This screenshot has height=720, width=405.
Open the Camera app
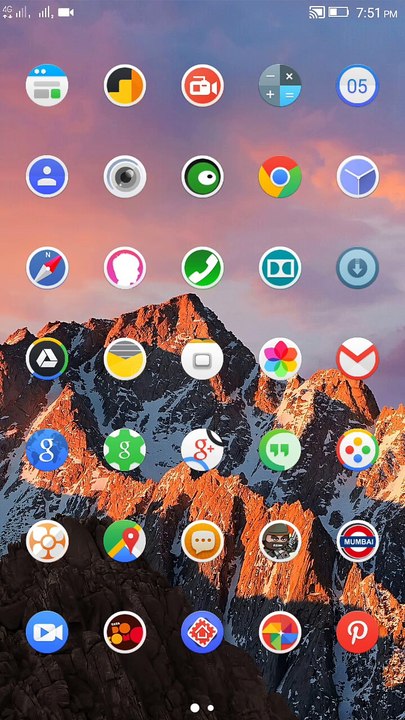(124, 177)
